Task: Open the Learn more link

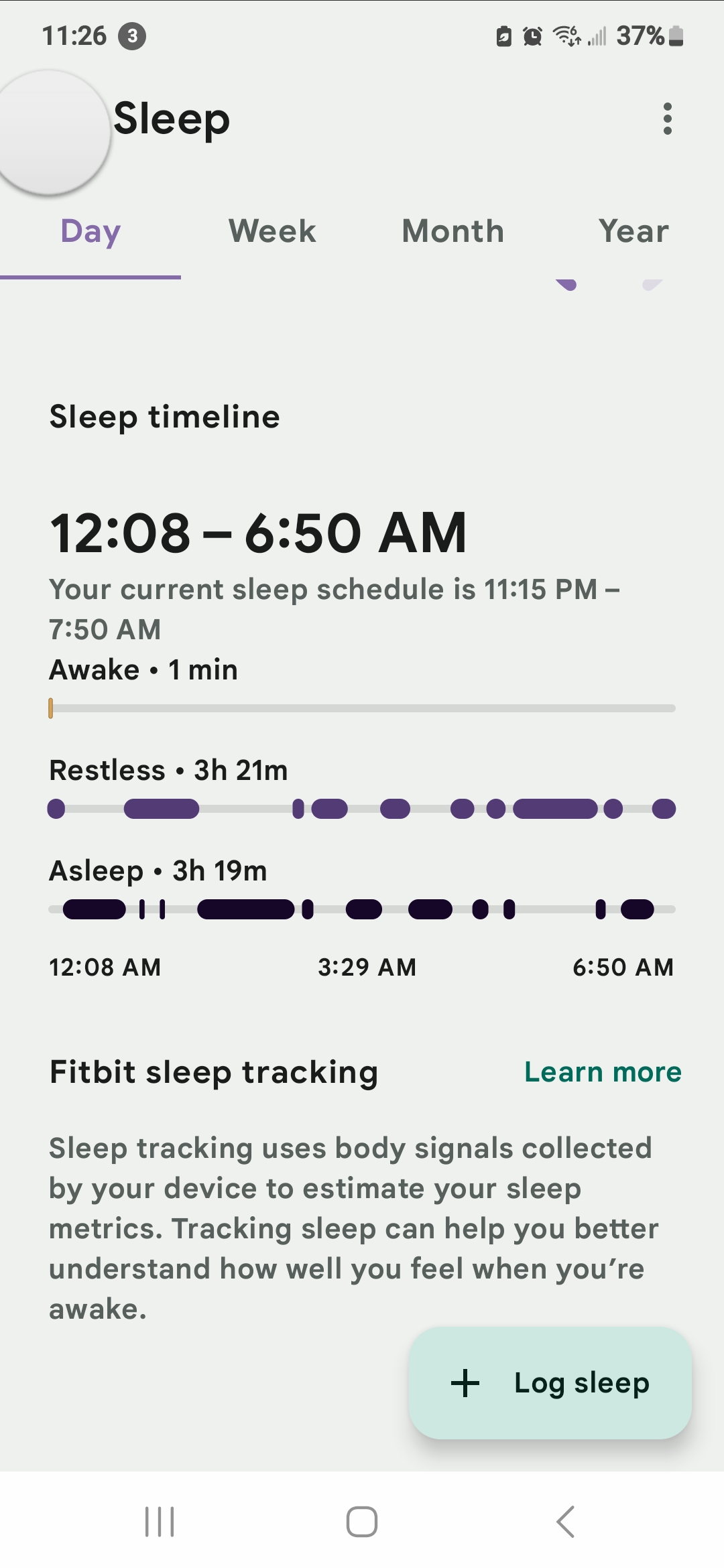Action: coord(603,1071)
